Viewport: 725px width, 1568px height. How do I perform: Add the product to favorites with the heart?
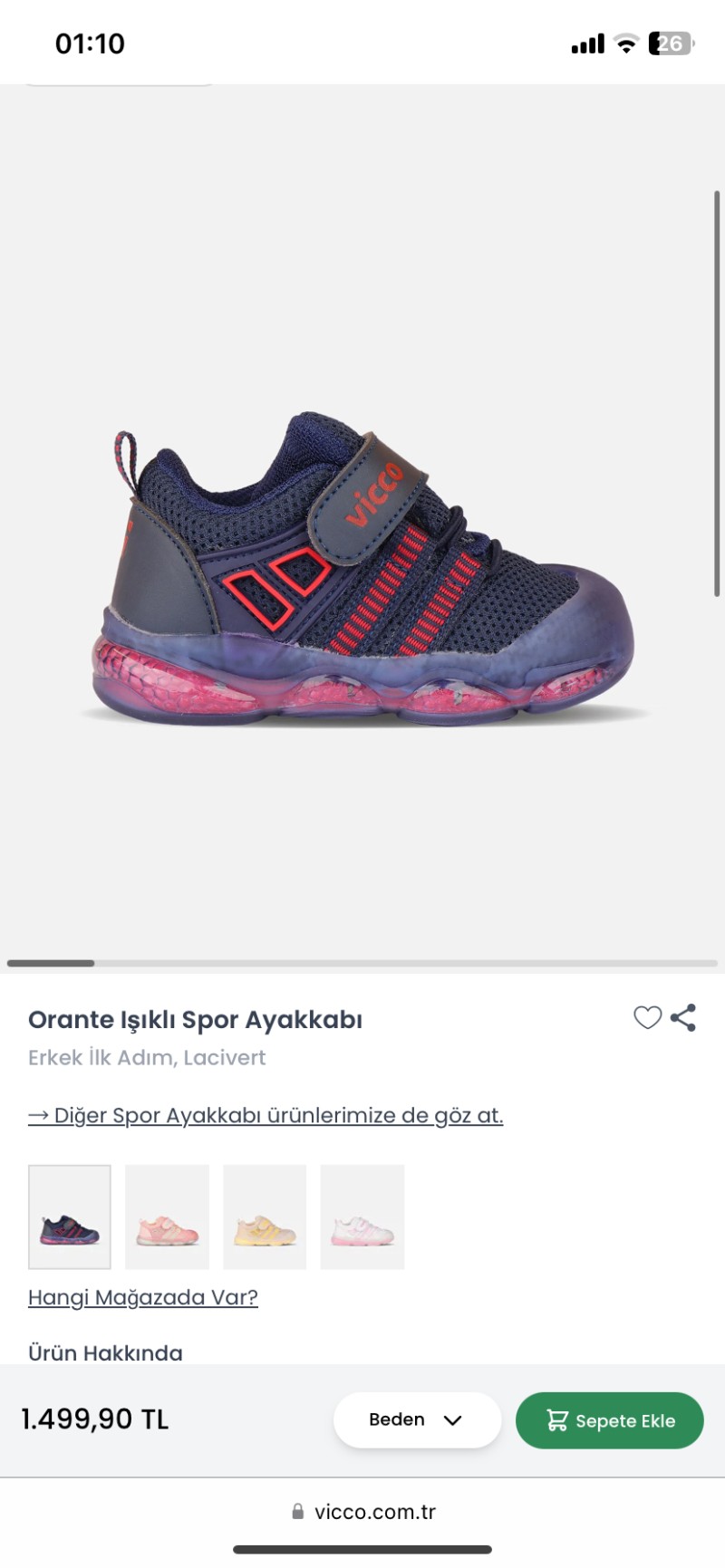click(647, 1018)
